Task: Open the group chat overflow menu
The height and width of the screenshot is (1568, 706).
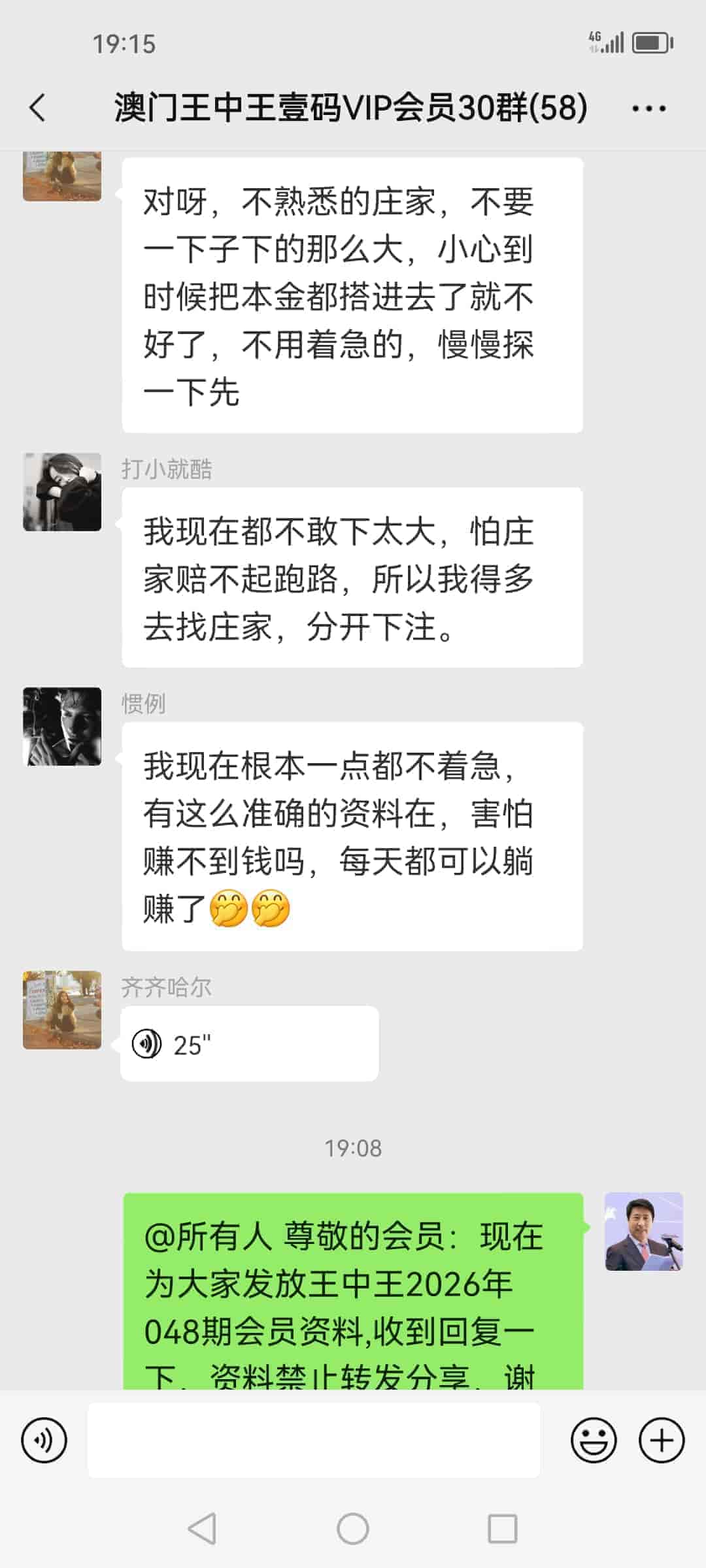Action: [648, 108]
